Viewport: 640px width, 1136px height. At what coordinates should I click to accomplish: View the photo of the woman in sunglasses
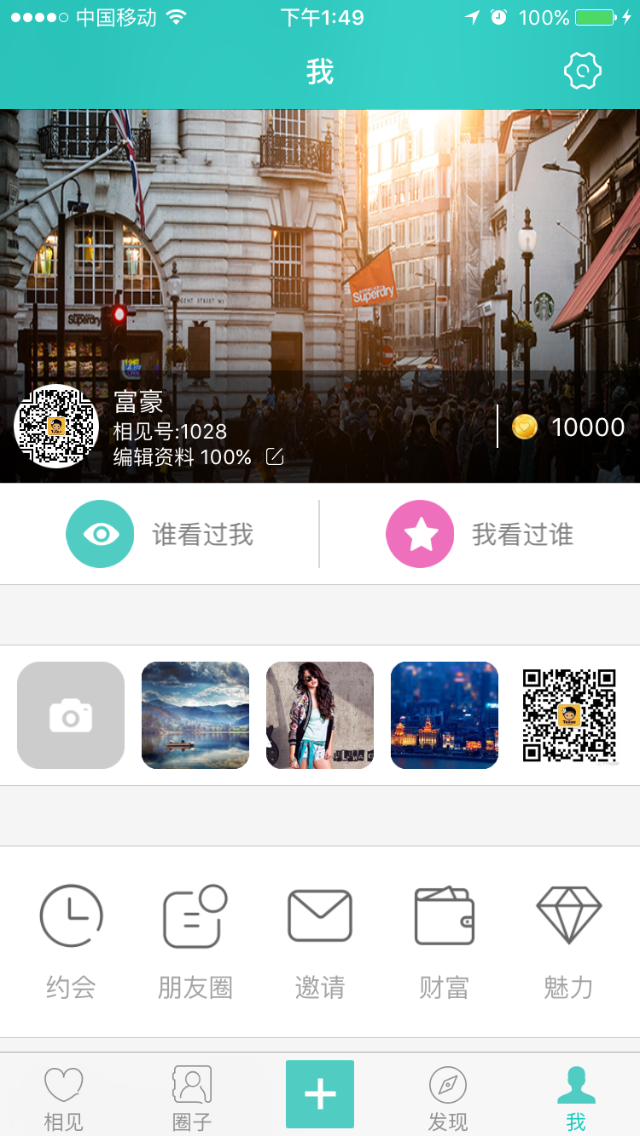click(320, 715)
